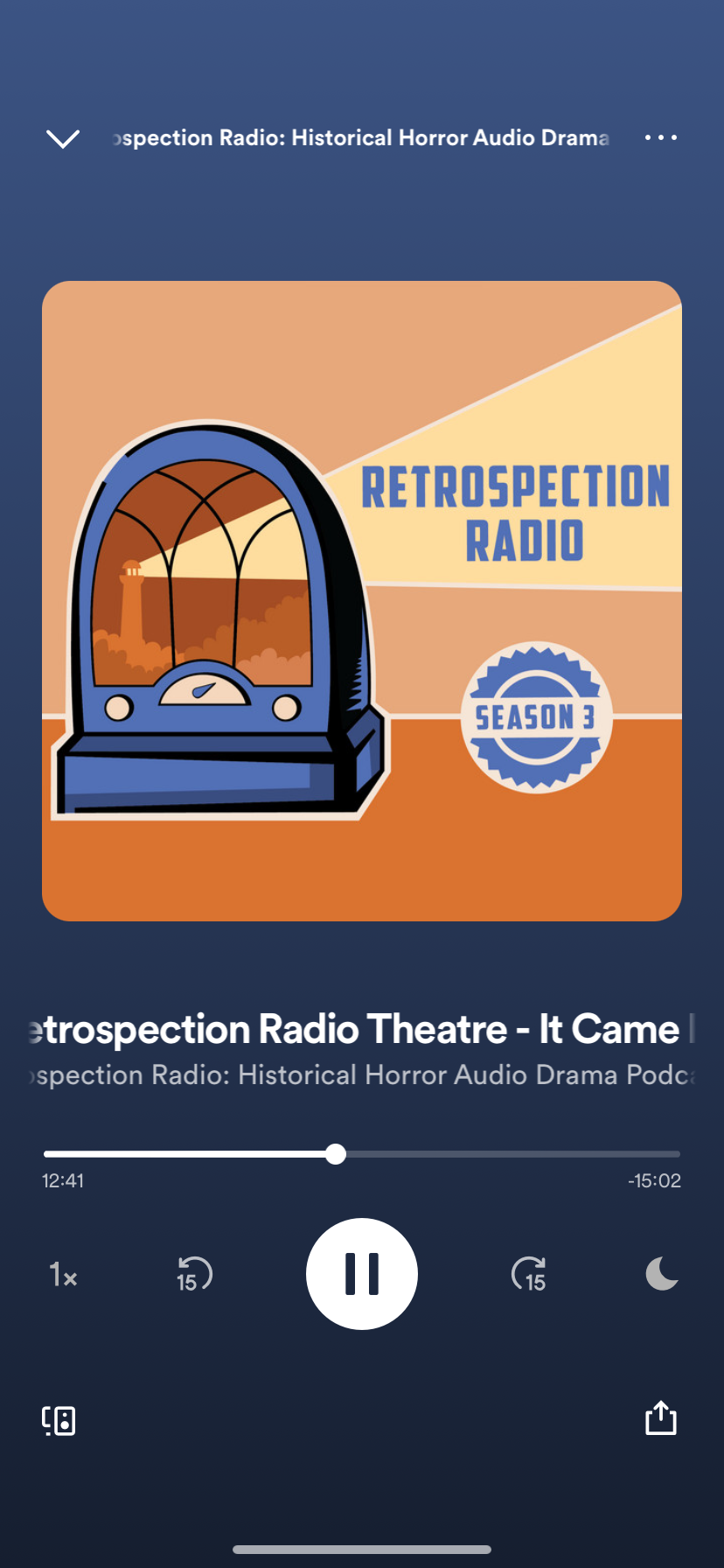Skip forward 15 seconds
The height and width of the screenshot is (1568, 724).
(529, 1274)
